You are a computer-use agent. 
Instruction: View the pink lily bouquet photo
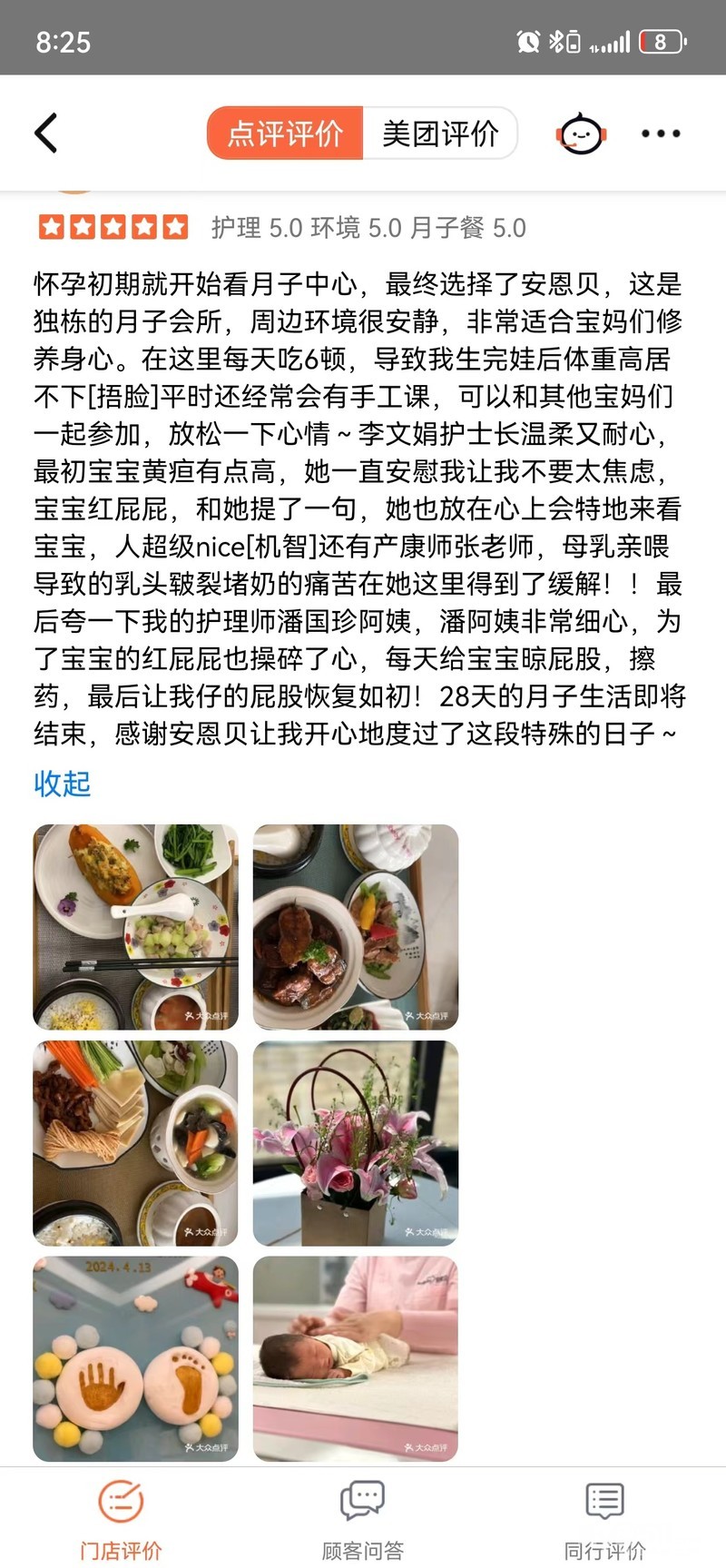356,1143
